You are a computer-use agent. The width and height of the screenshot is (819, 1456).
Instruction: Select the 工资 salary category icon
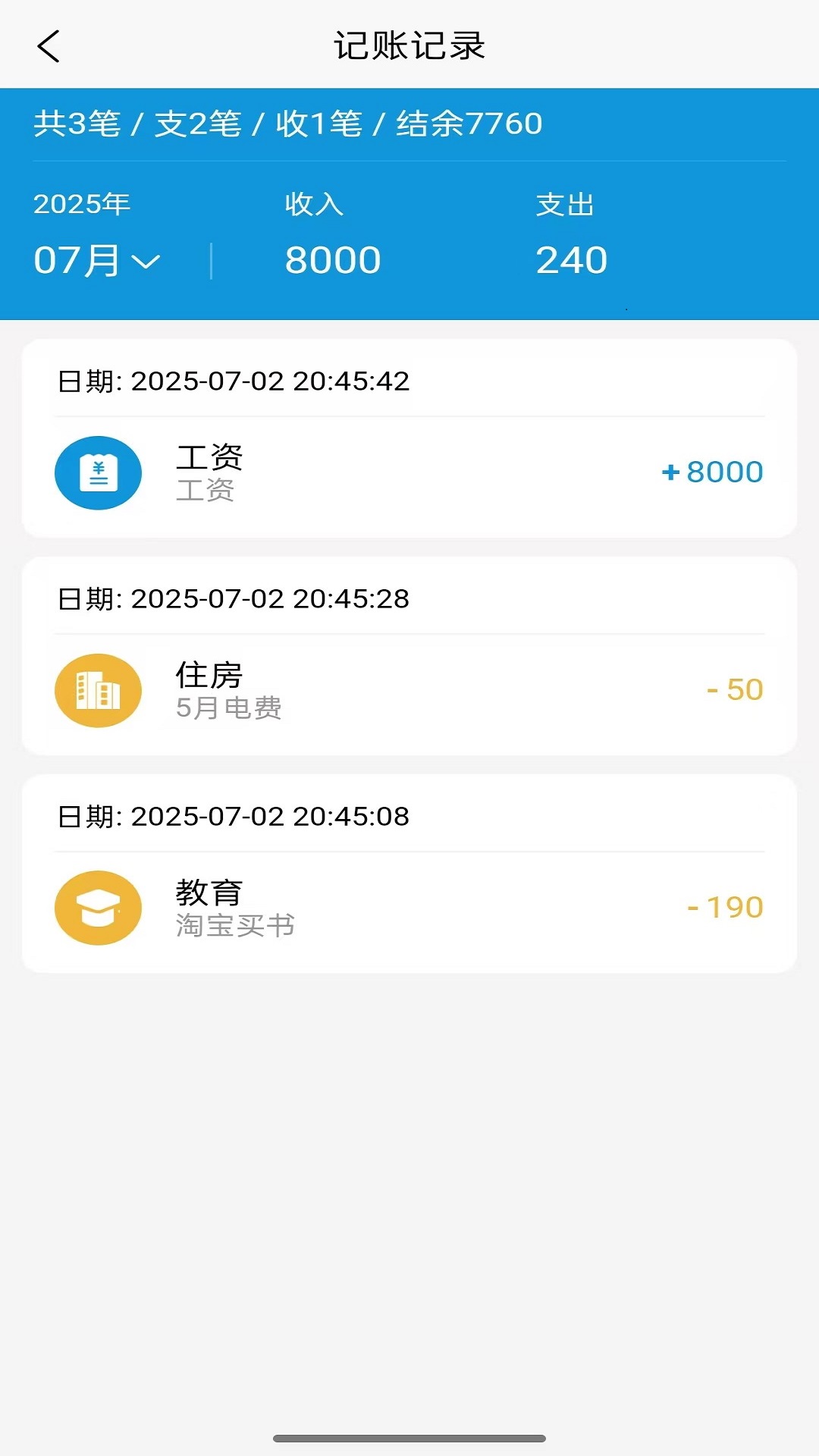pyautogui.click(x=98, y=472)
